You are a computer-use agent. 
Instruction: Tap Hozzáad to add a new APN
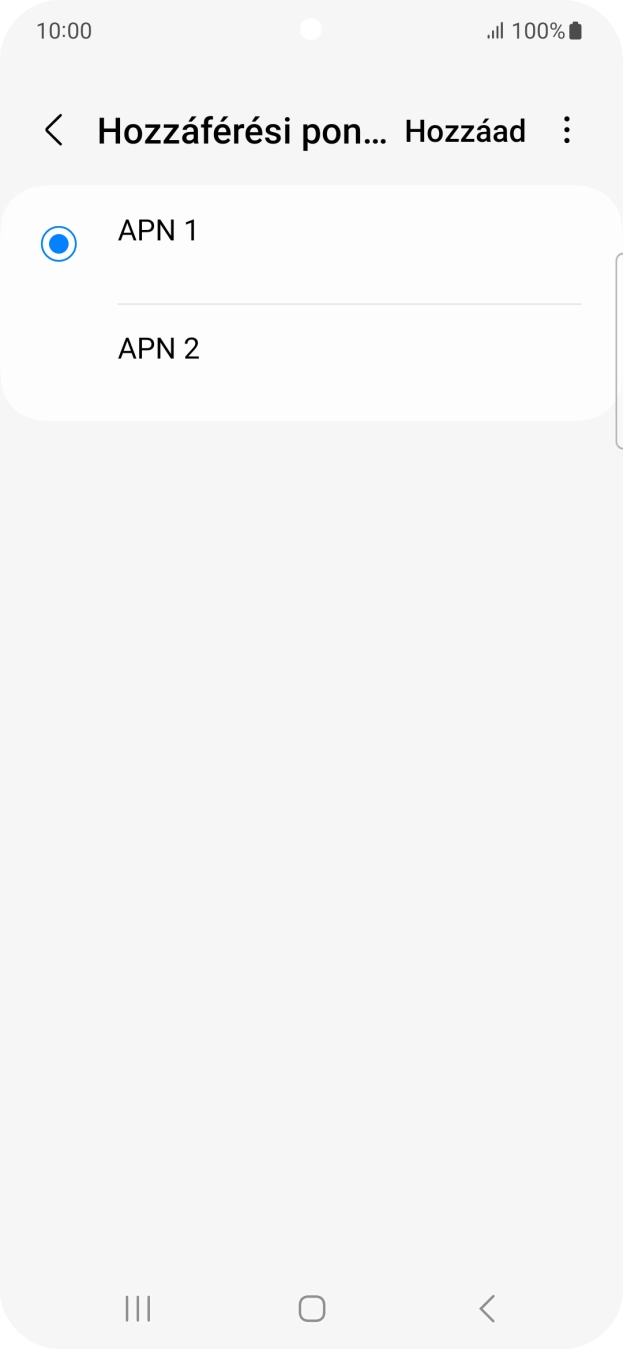pos(465,131)
